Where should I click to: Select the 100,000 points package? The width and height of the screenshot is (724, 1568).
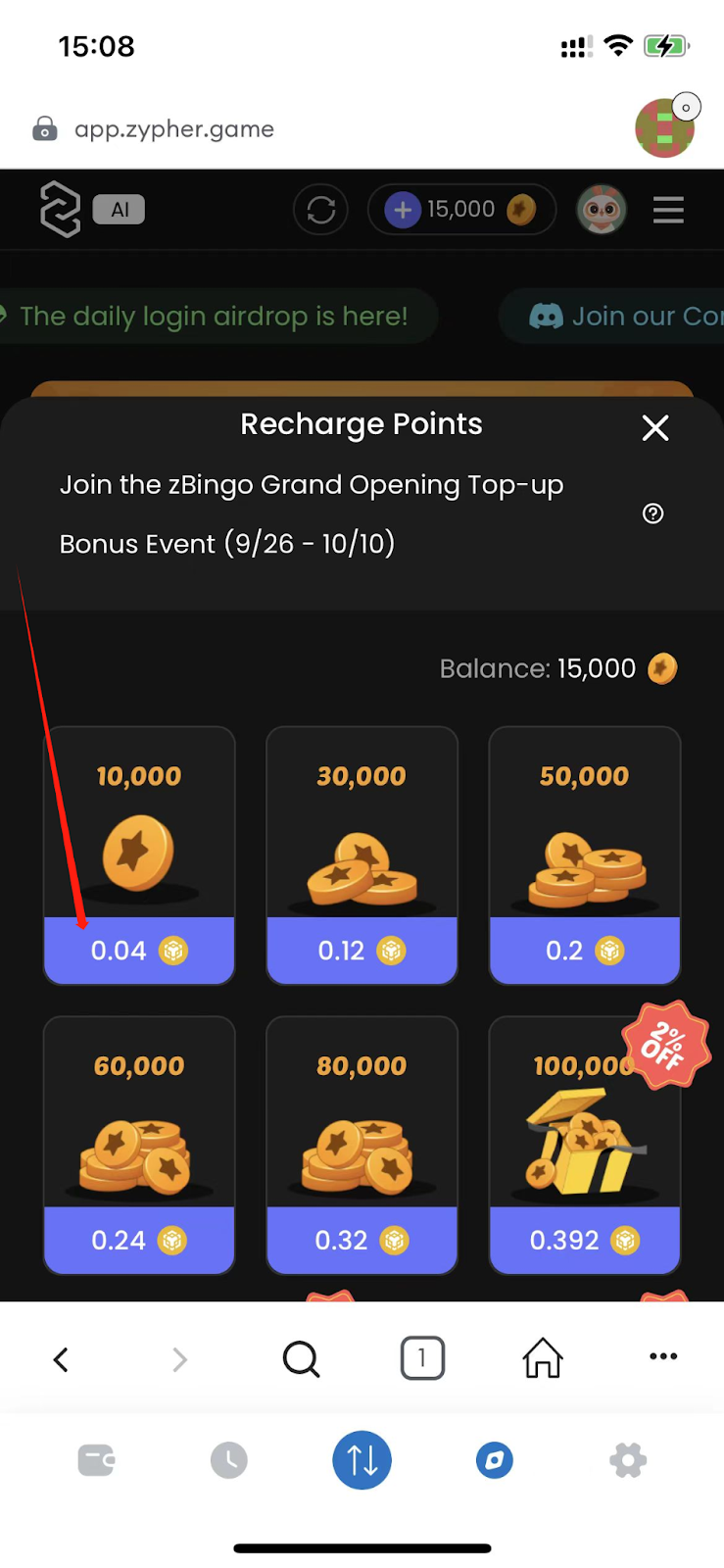coord(584,1145)
